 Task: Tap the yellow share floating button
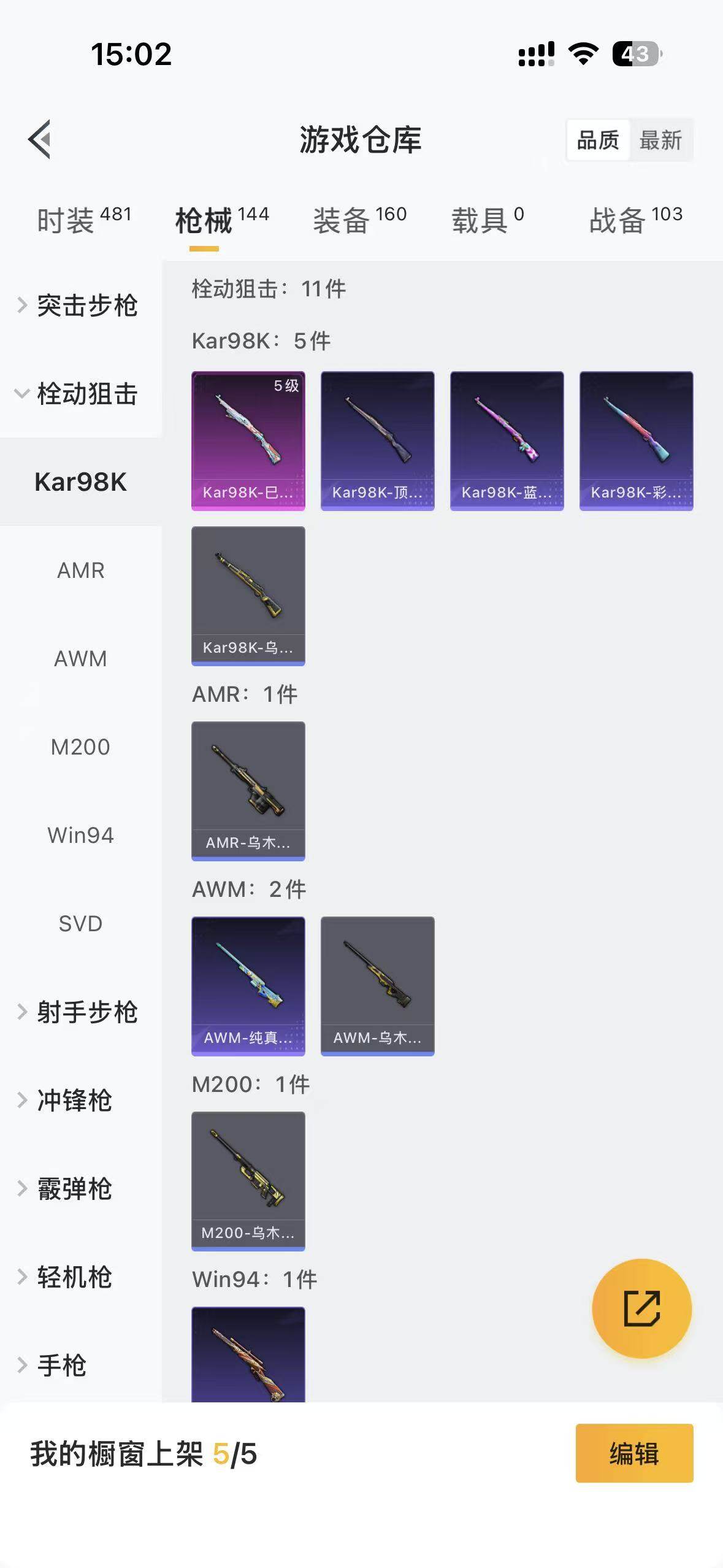click(x=641, y=1309)
